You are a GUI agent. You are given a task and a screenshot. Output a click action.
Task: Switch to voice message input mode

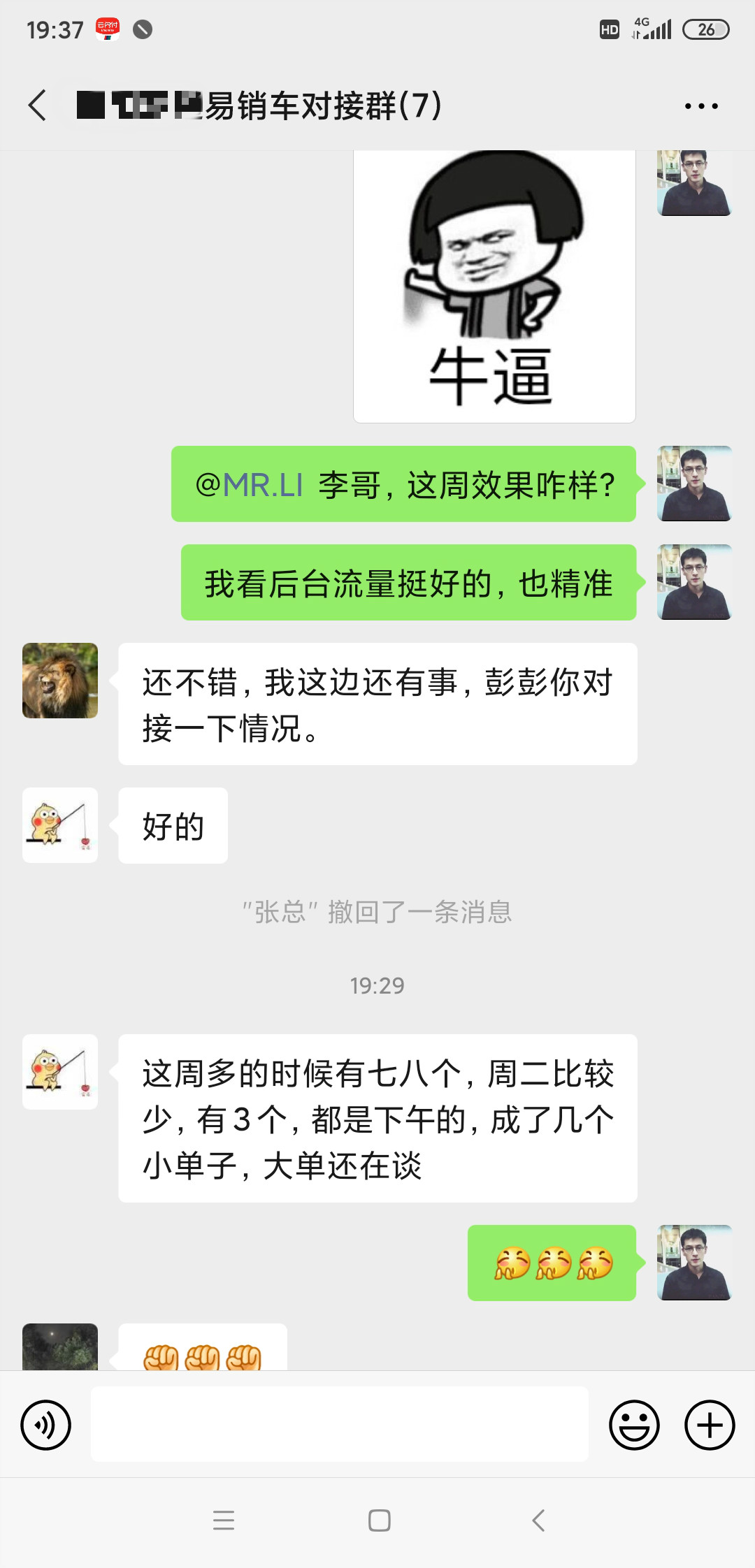point(46,1425)
